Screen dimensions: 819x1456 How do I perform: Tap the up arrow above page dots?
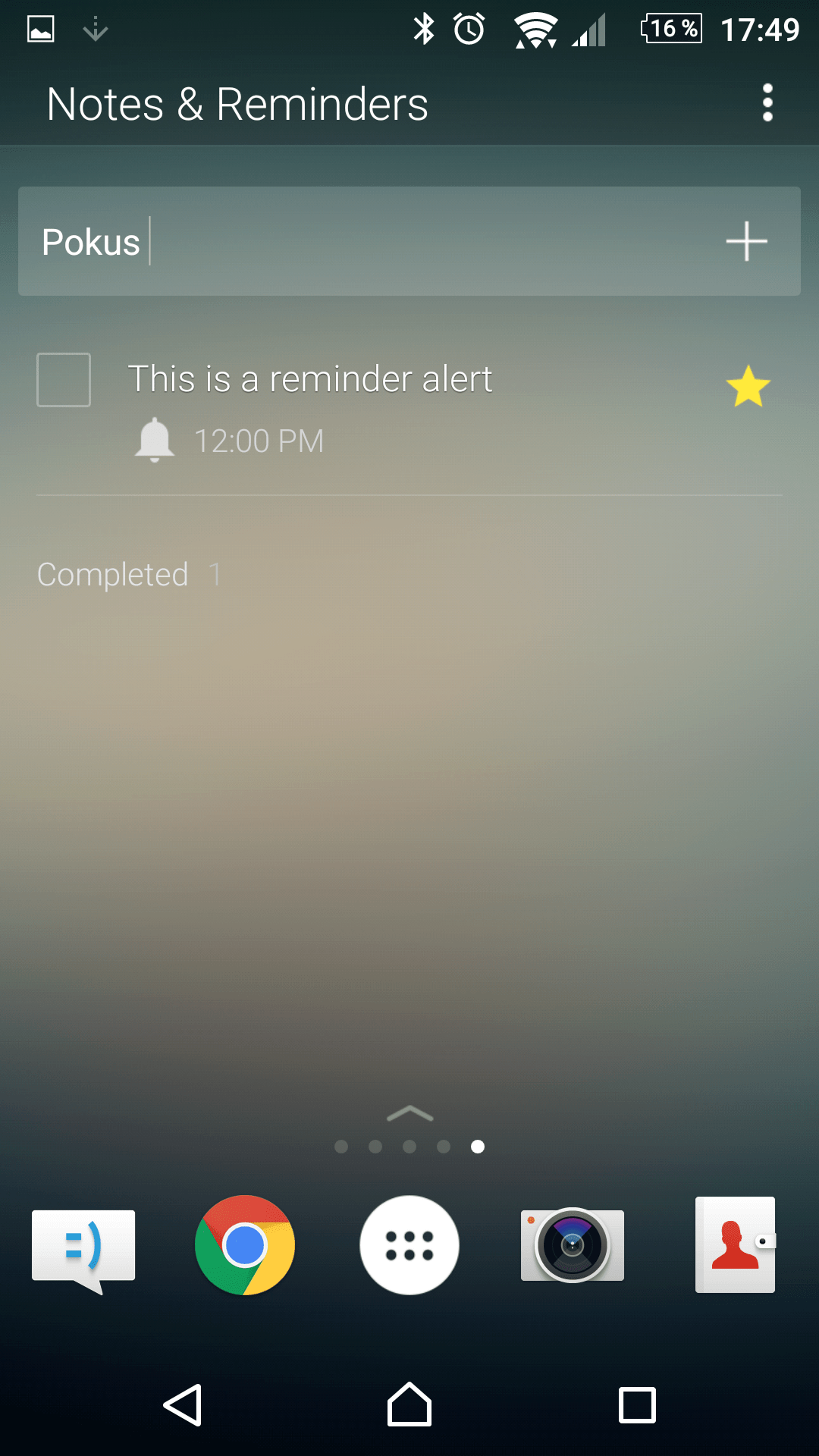point(409,1113)
